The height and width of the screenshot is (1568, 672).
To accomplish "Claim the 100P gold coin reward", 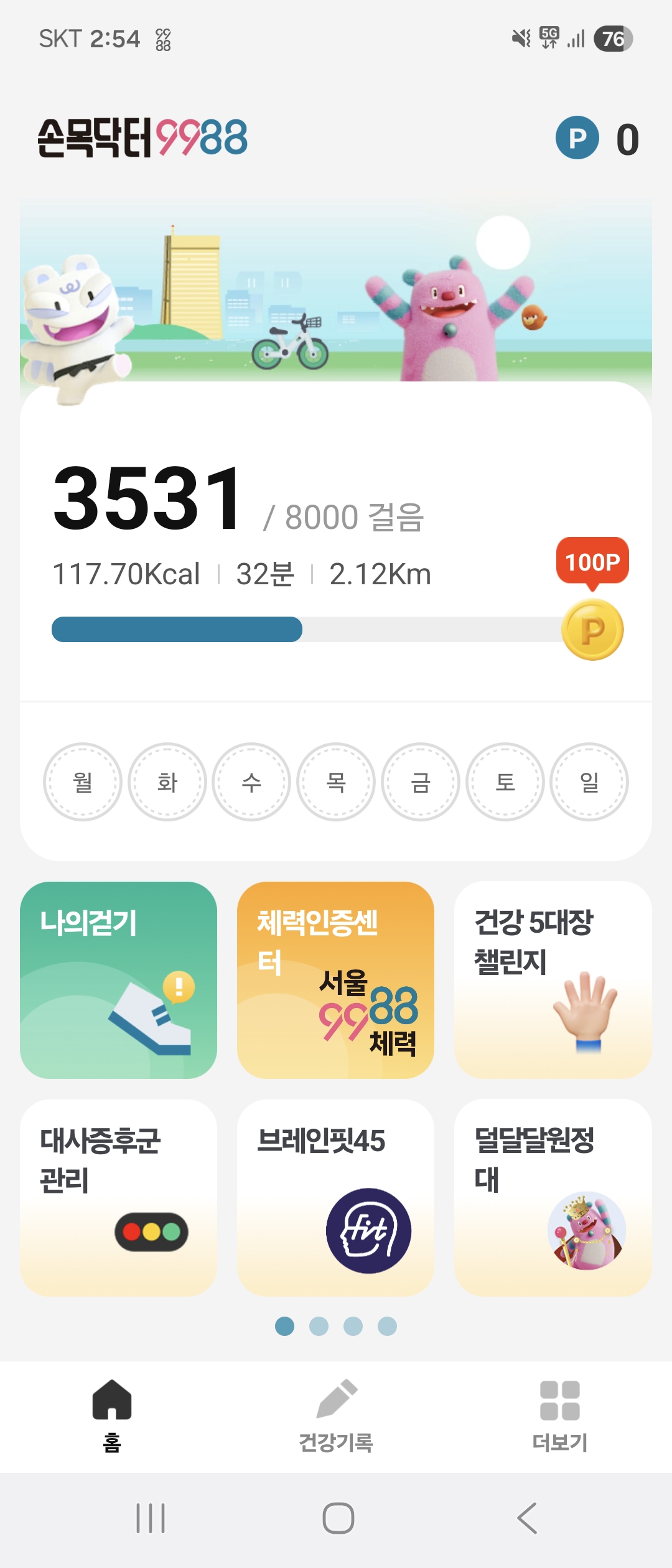I will (x=592, y=630).
